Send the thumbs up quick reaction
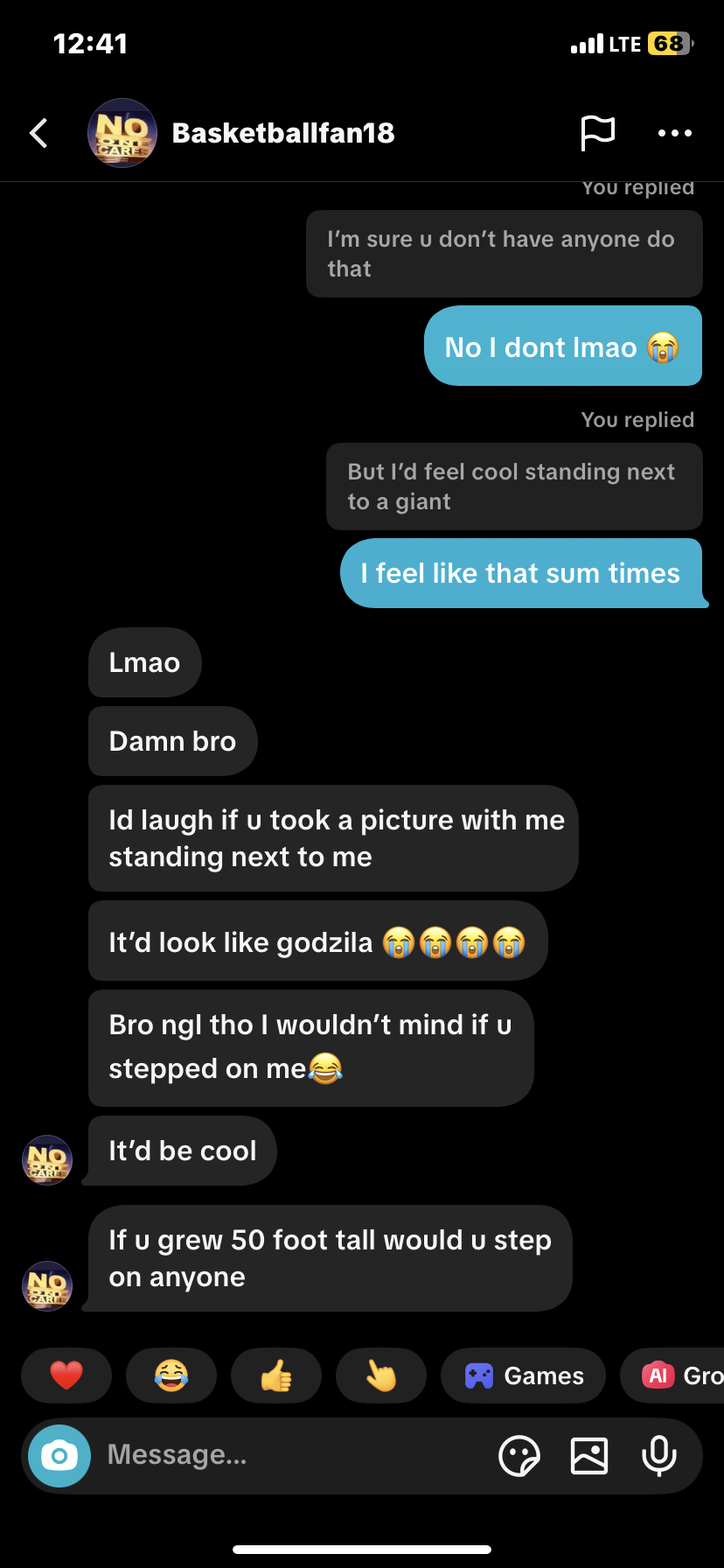724x1568 pixels. click(276, 1375)
